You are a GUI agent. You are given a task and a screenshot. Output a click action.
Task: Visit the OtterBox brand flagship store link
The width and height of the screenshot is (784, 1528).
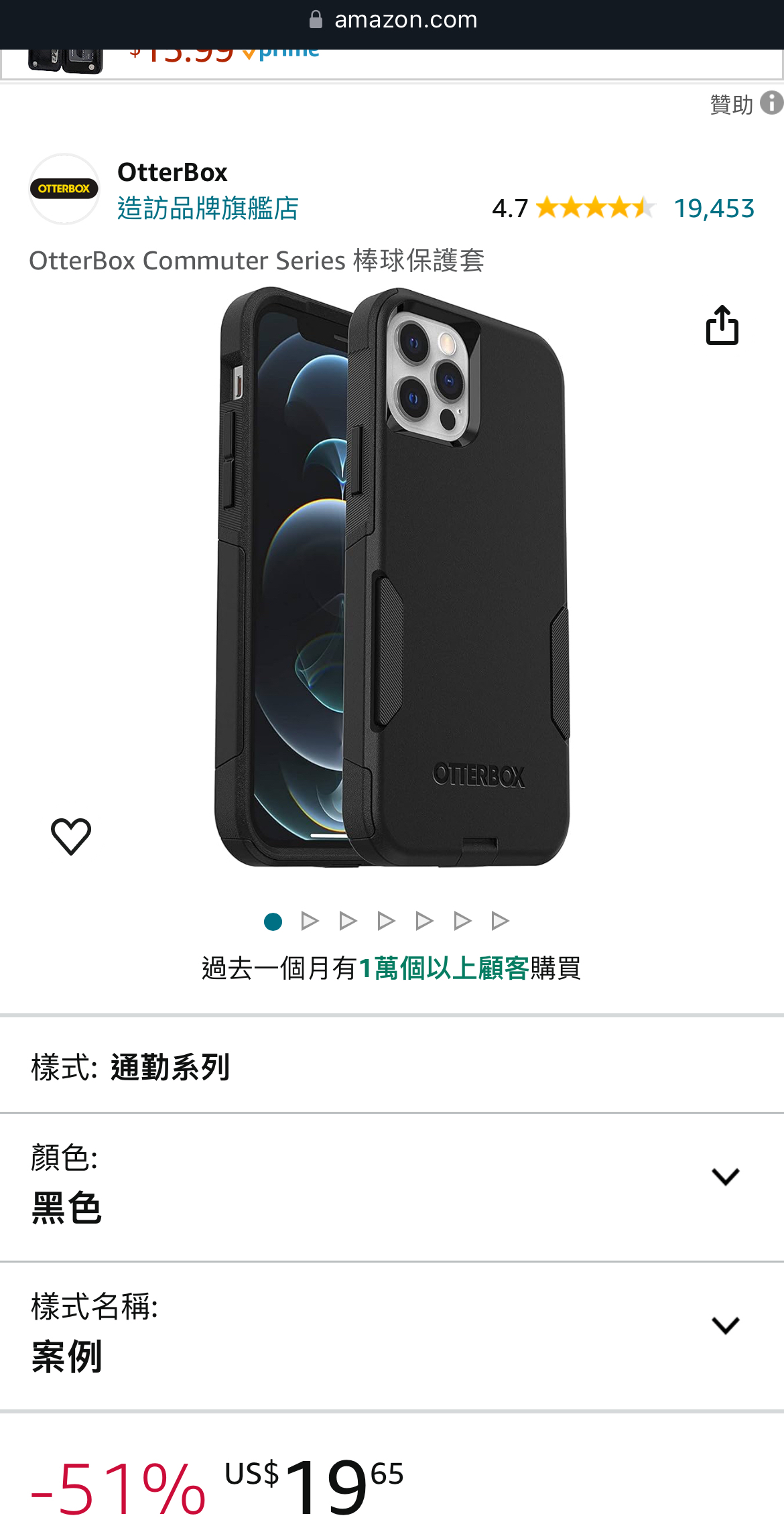tap(208, 208)
